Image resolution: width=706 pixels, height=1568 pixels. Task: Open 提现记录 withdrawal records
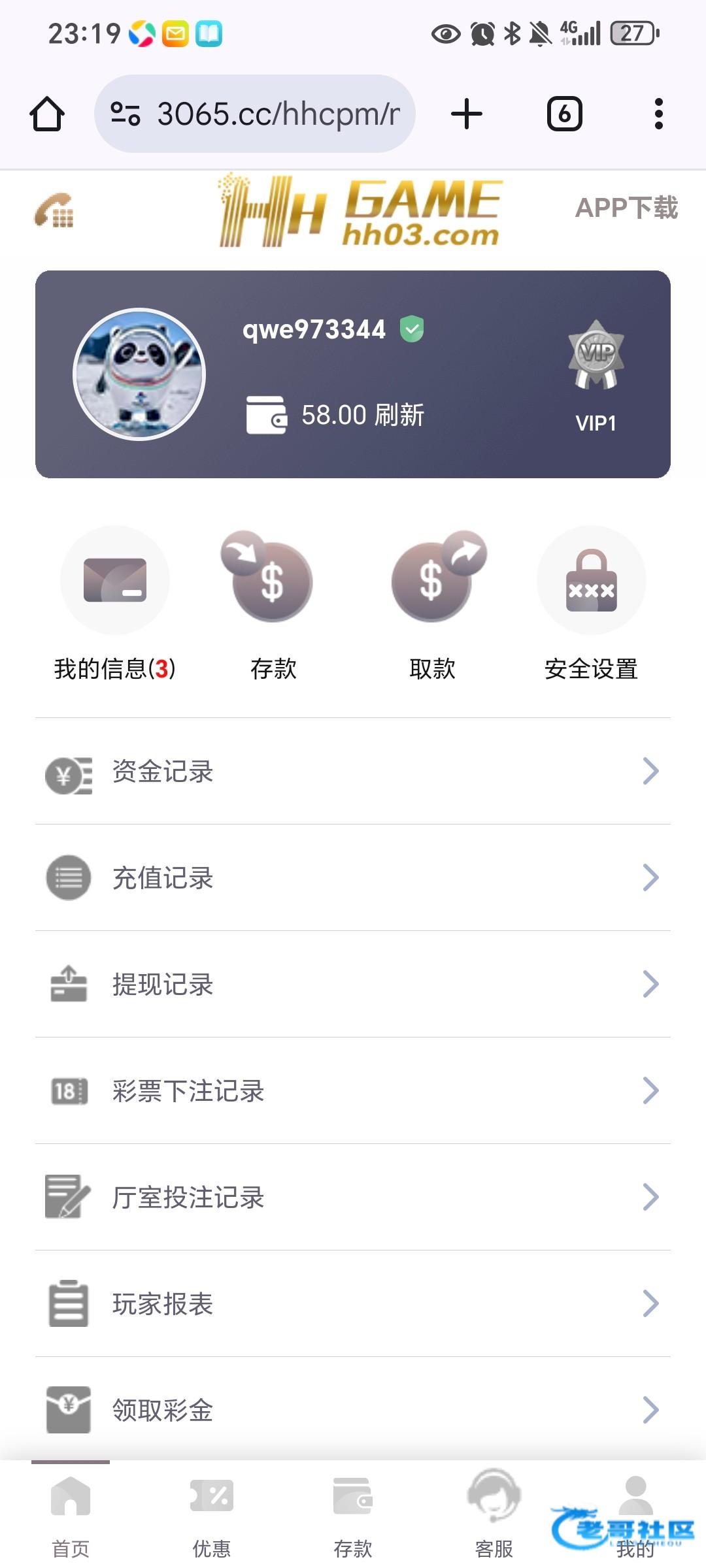pyautogui.click(x=353, y=985)
